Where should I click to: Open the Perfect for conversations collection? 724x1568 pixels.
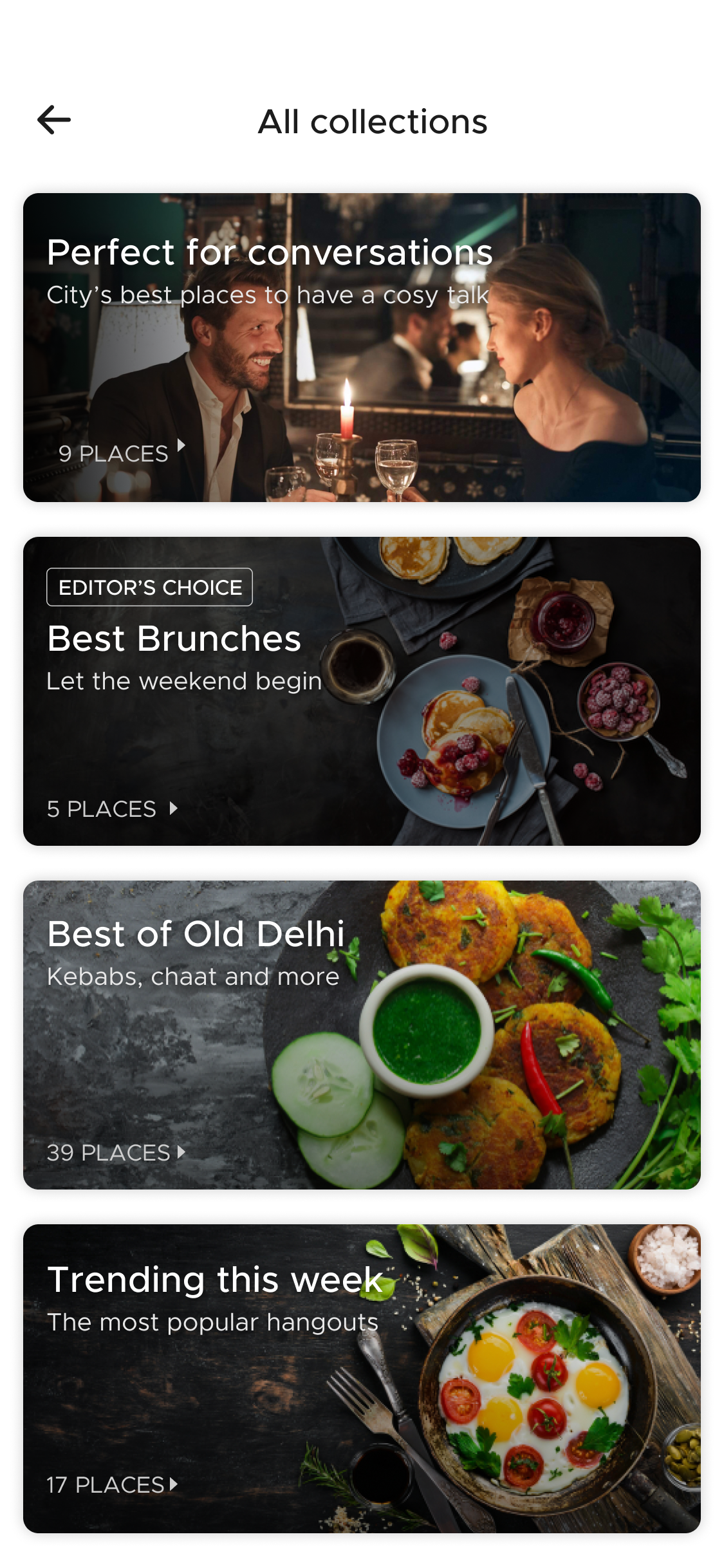click(362, 348)
